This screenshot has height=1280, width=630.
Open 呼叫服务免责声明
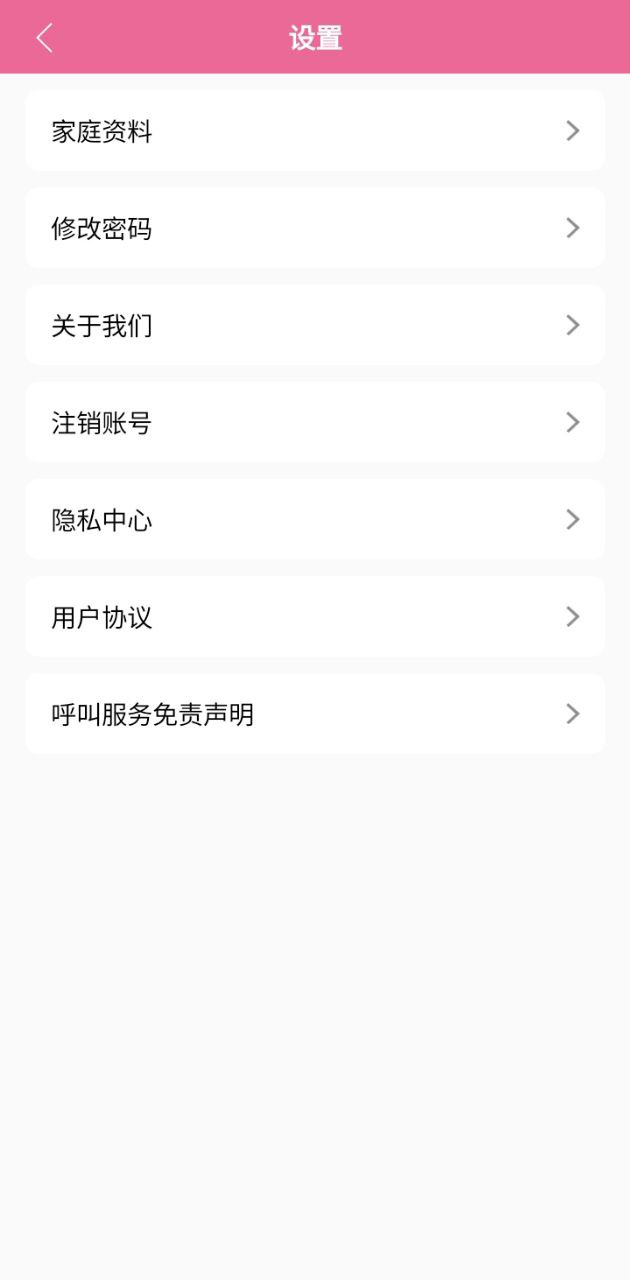315,713
